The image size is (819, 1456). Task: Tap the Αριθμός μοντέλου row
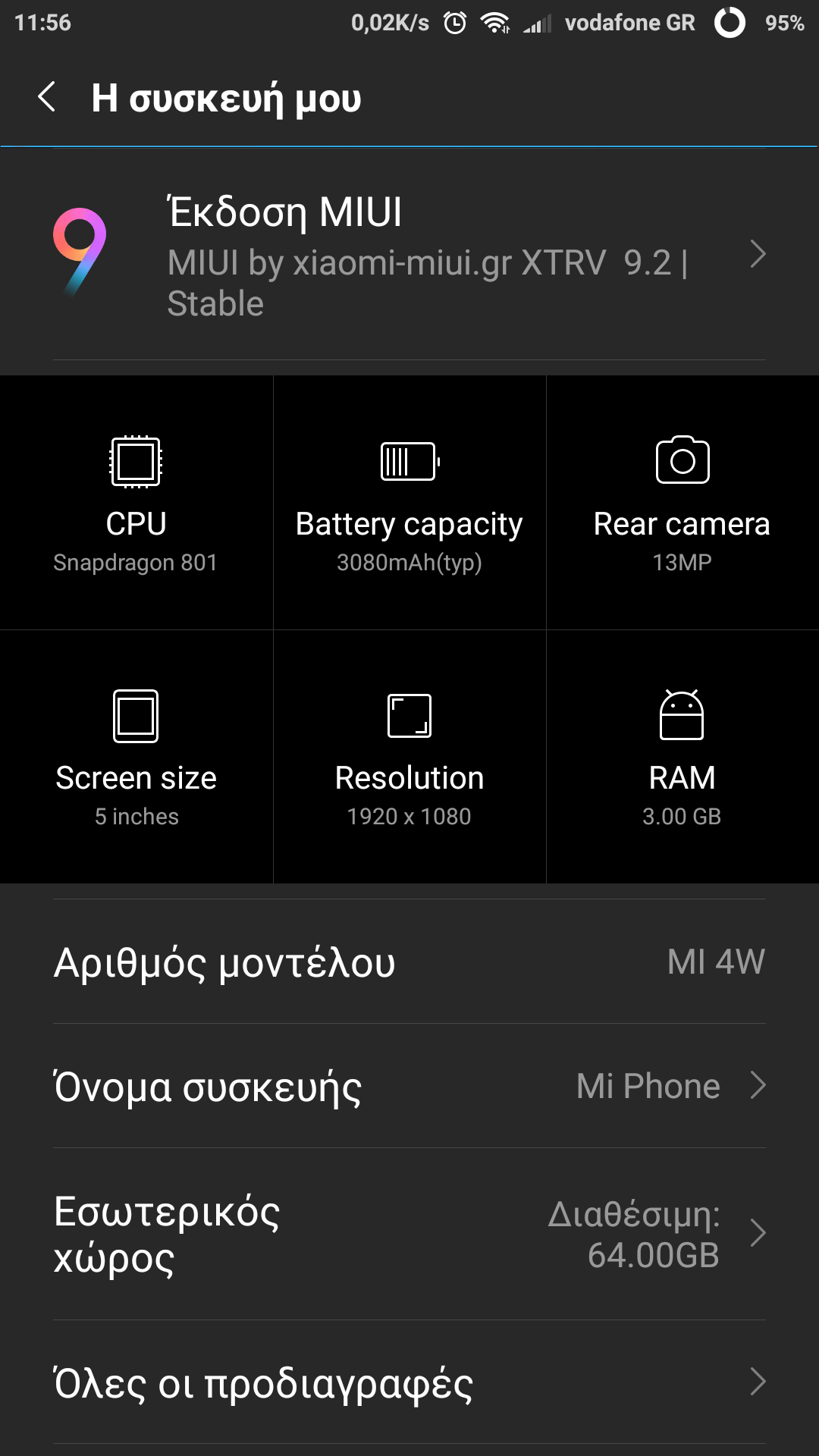[x=409, y=962]
